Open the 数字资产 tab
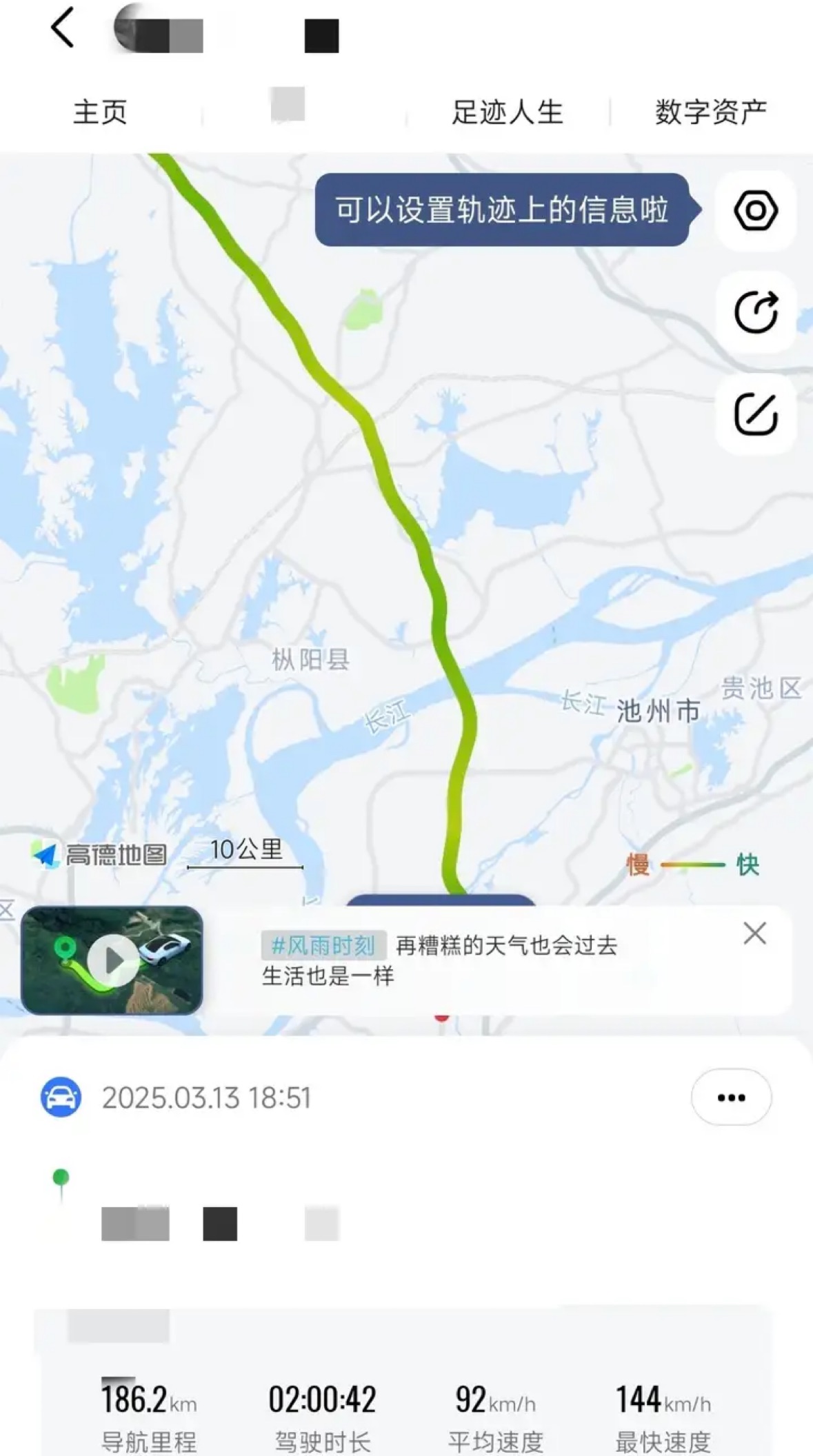Screen dimensions: 813x1456 [x=711, y=112]
